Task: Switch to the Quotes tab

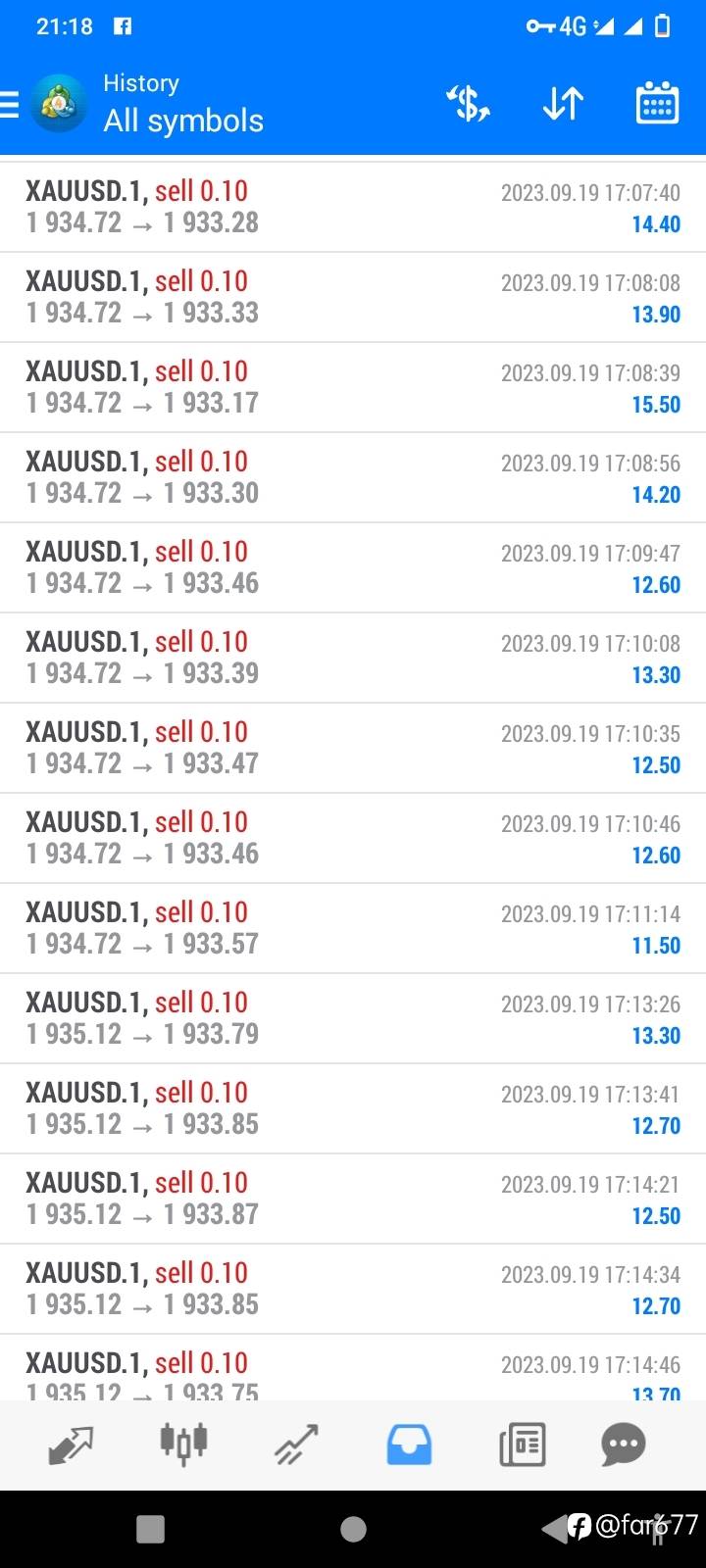Action: click(x=71, y=1445)
